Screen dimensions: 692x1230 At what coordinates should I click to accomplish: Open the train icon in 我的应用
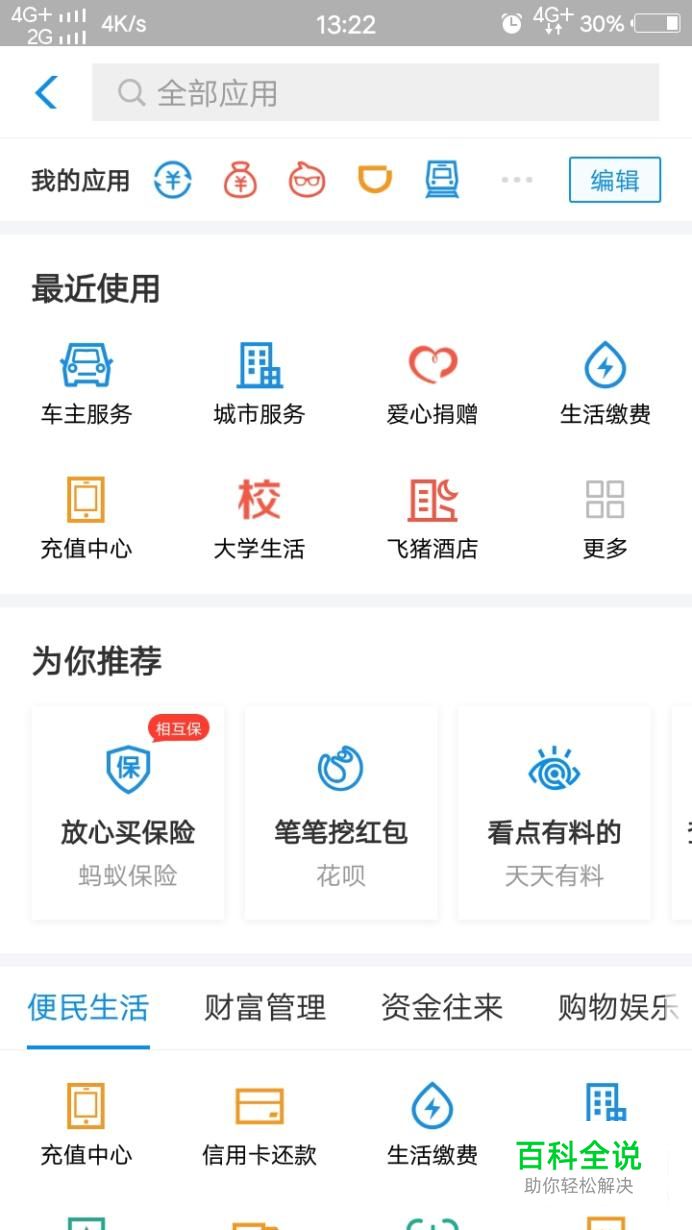[442, 180]
